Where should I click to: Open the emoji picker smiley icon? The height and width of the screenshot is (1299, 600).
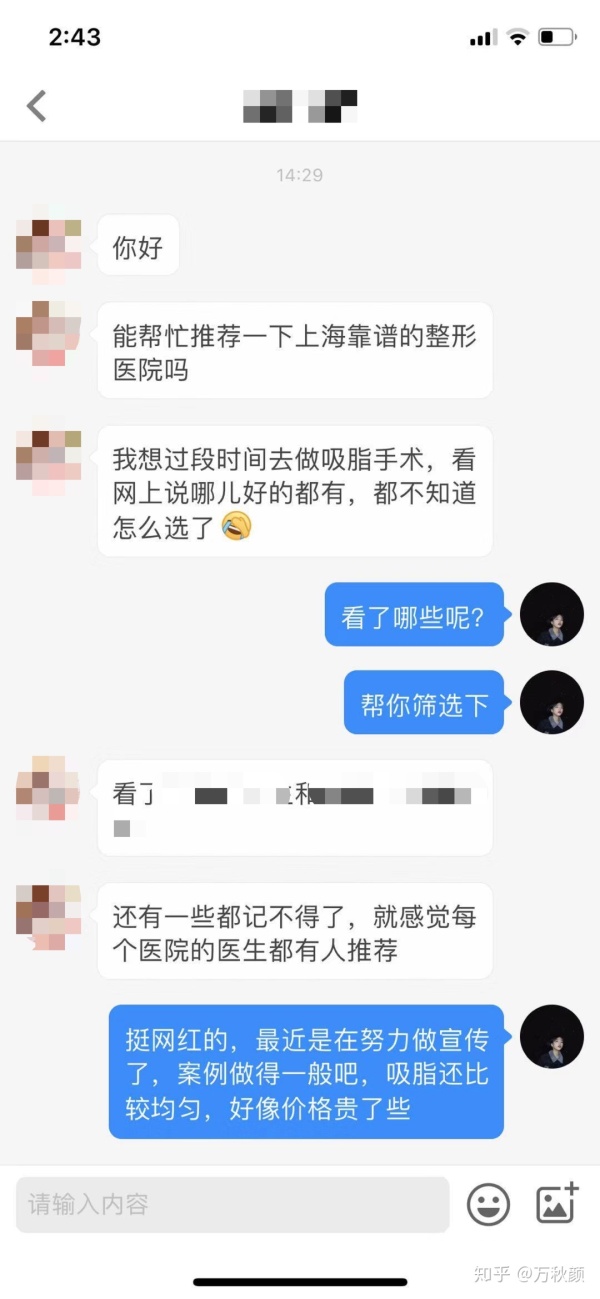(488, 1204)
